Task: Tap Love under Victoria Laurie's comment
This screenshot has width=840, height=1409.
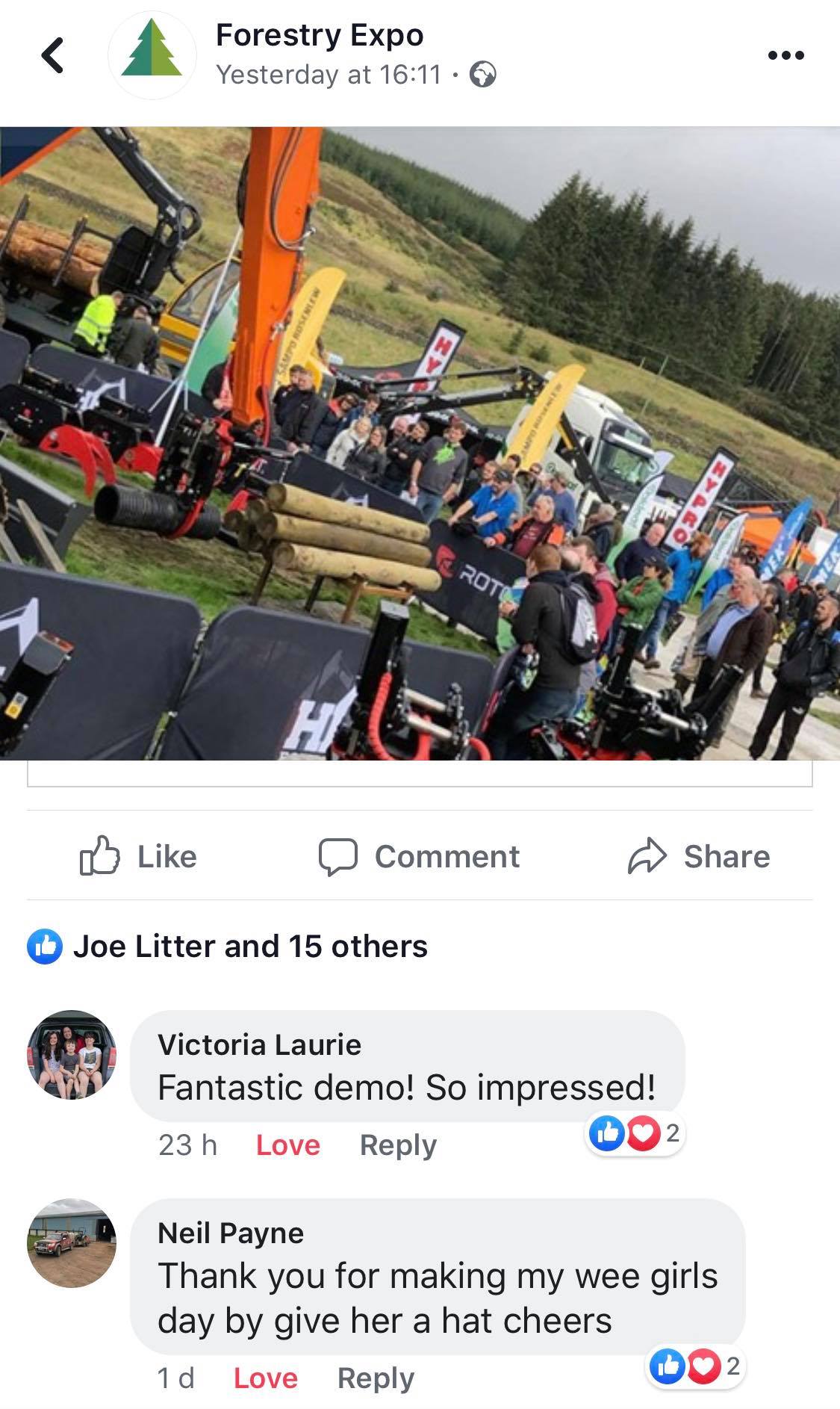Action: click(x=288, y=1145)
